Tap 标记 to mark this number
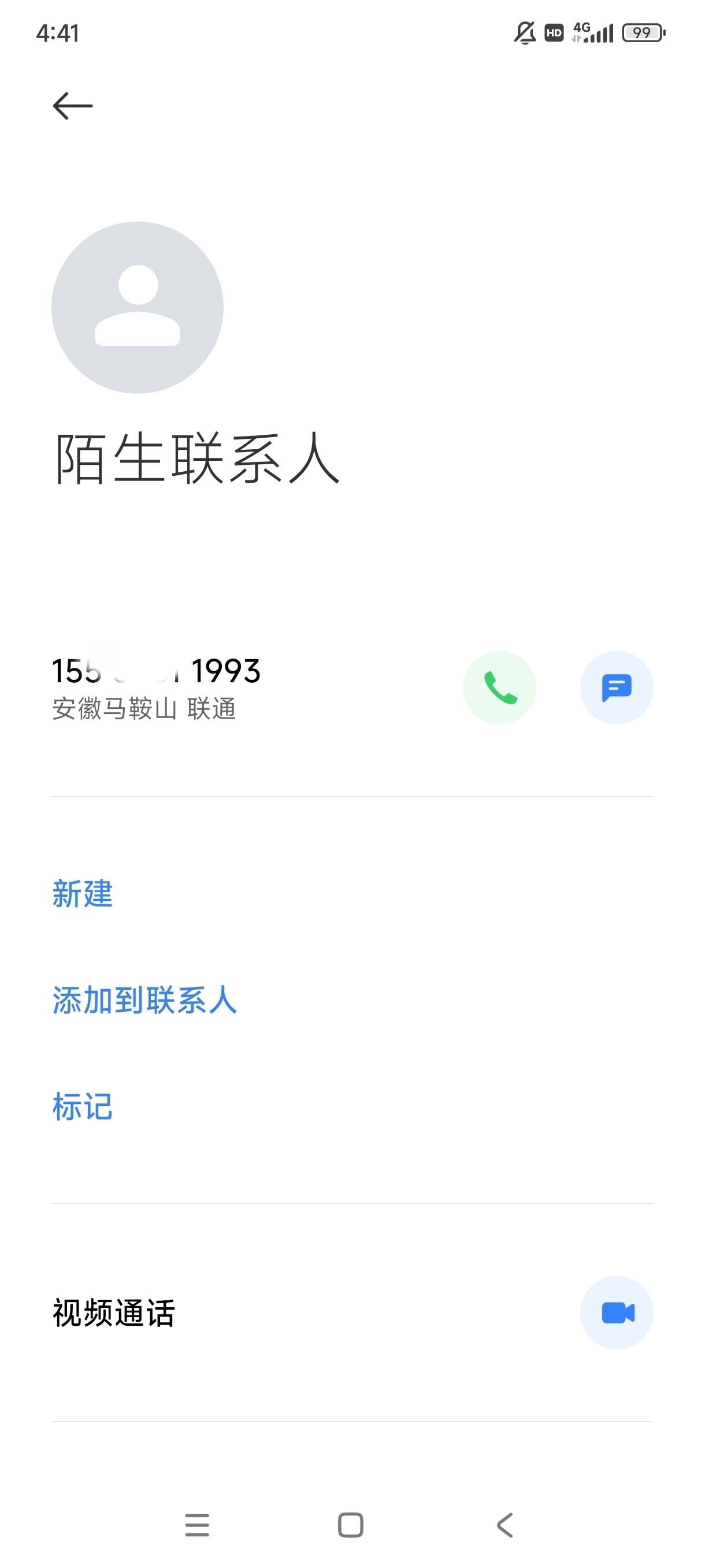 click(83, 1107)
